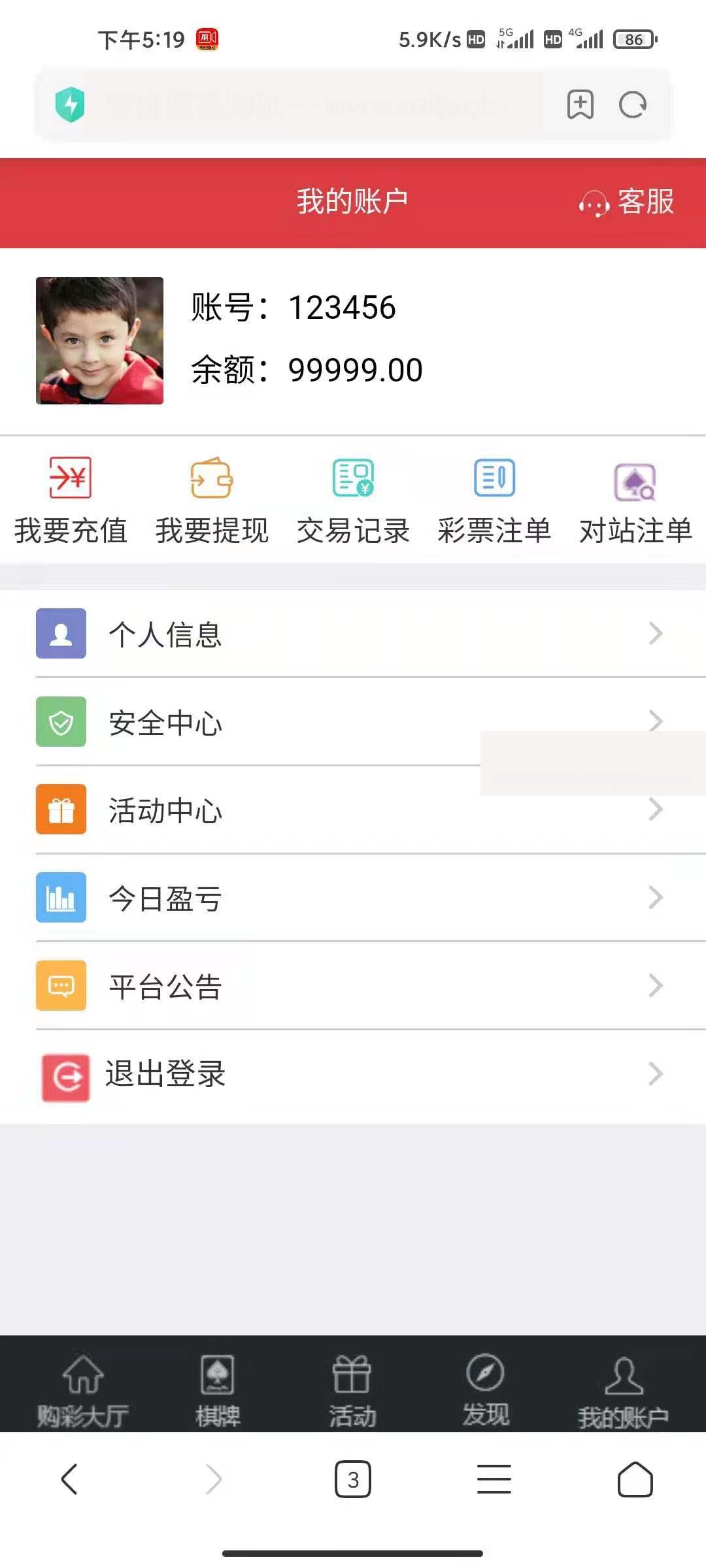Go back with browser back arrow
The image size is (706, 1568).
pos(69,1479)
